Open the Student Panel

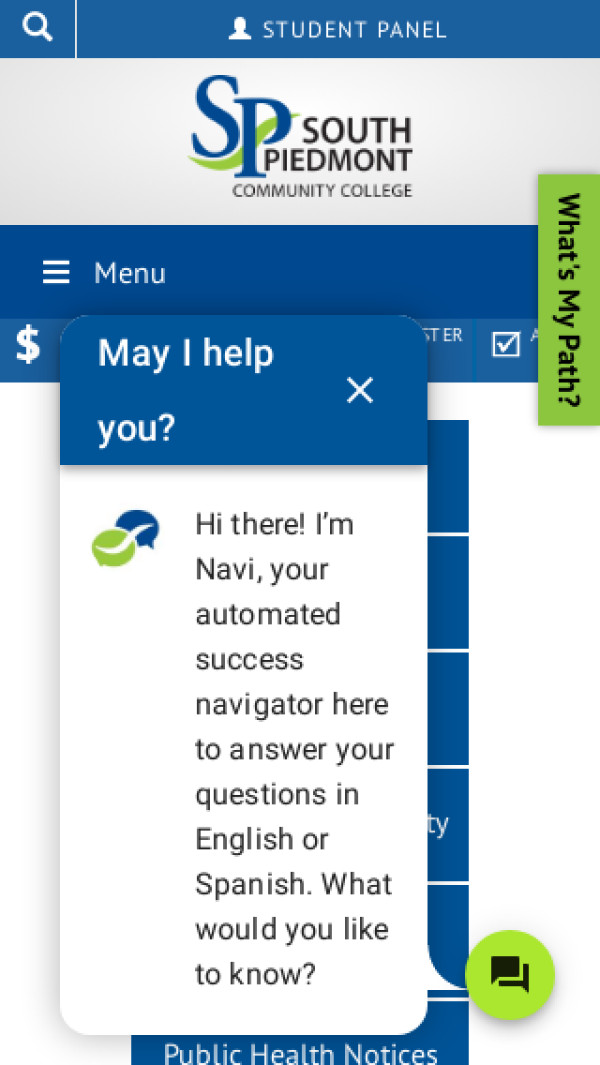click(x=338, y=30)
